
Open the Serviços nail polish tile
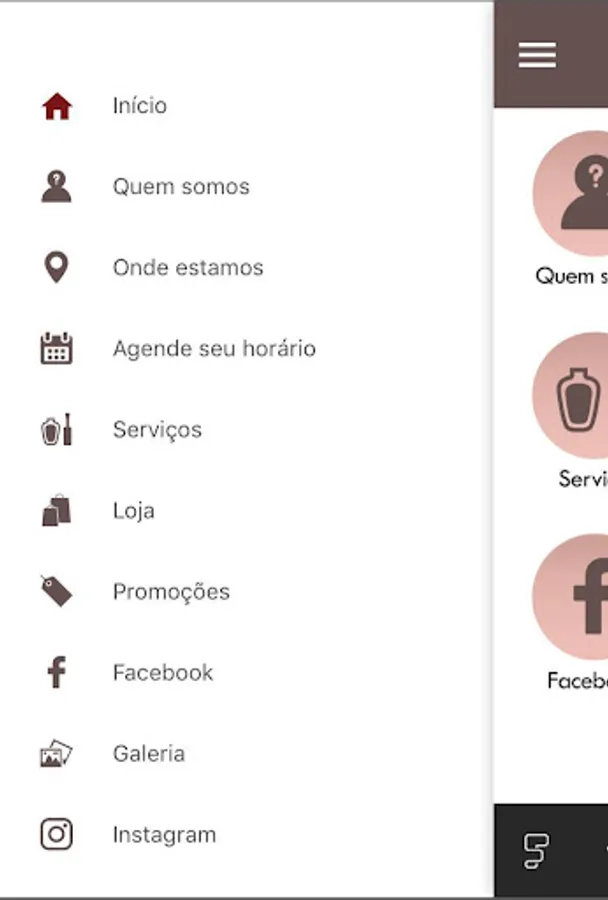[571, 395]
